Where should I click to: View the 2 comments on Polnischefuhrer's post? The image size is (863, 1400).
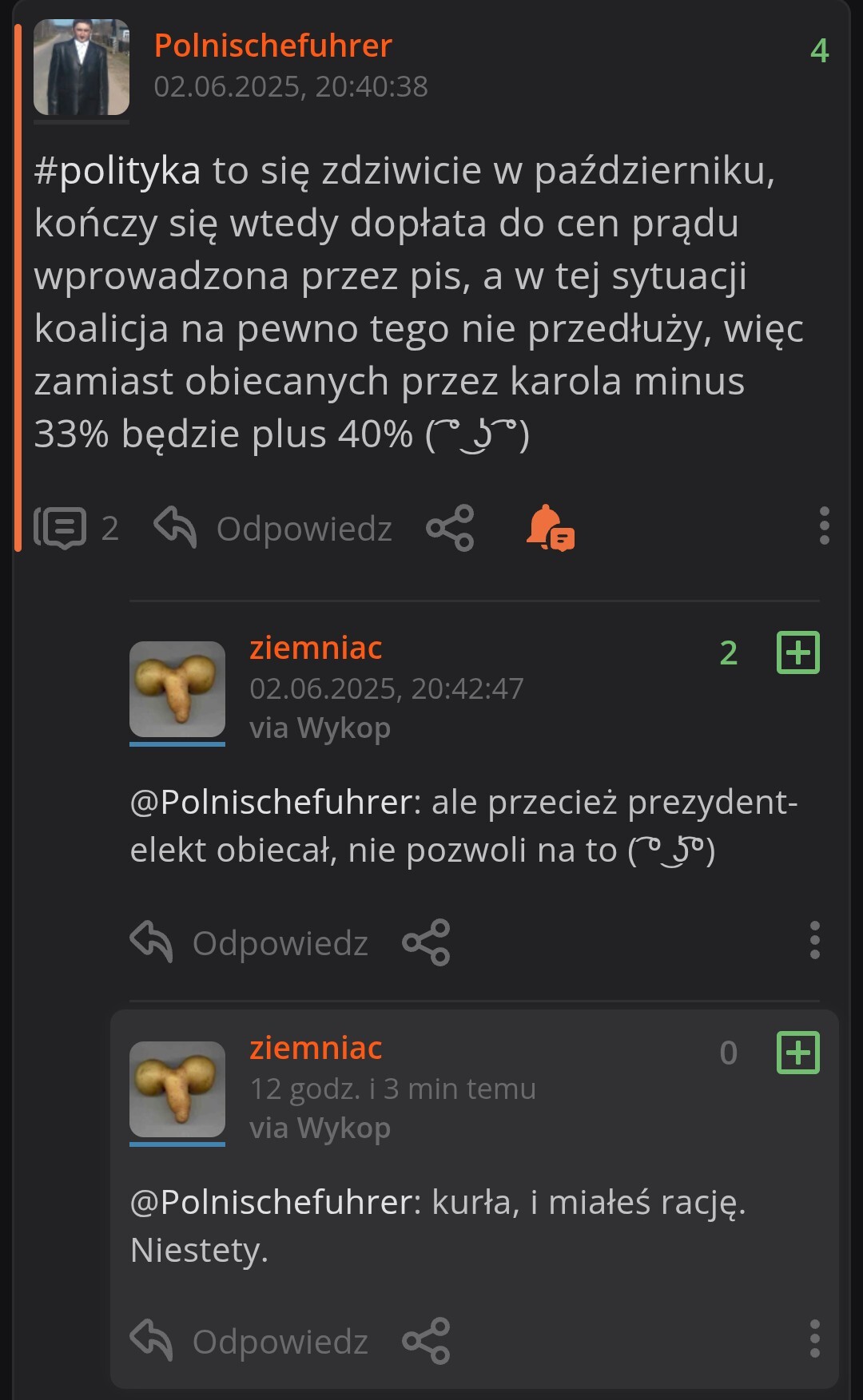coord(76,528)
